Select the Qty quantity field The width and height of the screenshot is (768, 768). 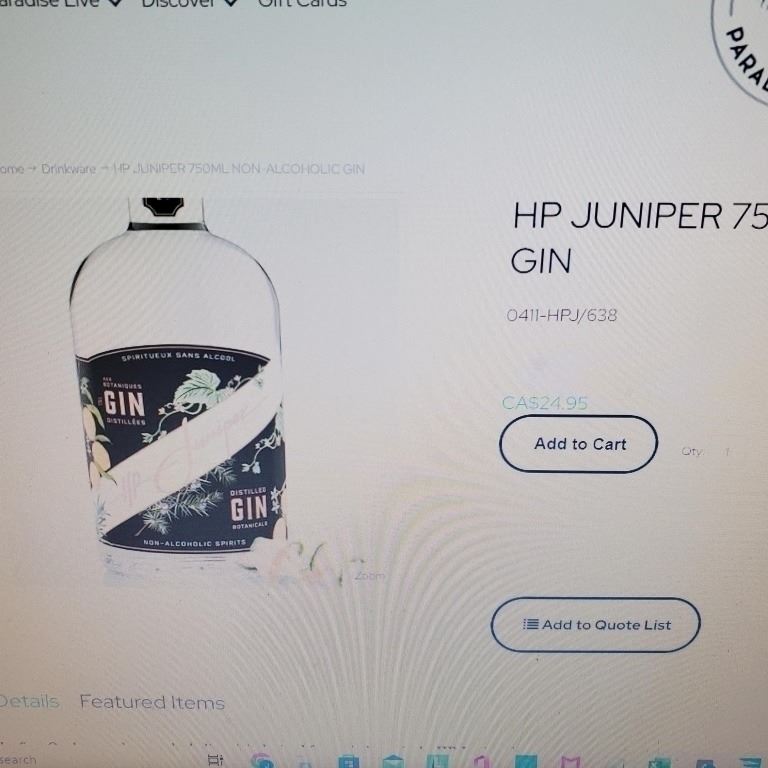727,452
